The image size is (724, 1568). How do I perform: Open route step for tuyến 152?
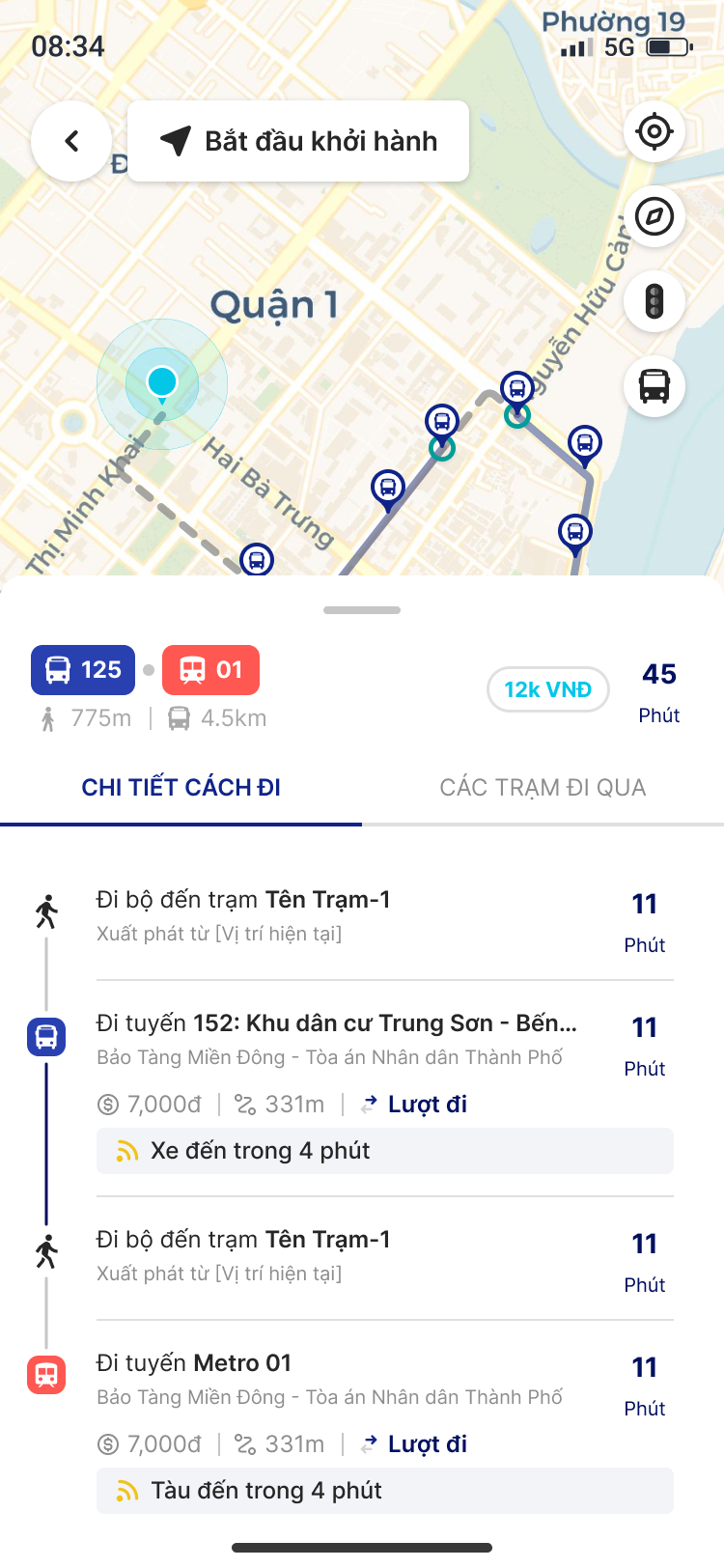pyautogui.click(x=336, y=1023)
